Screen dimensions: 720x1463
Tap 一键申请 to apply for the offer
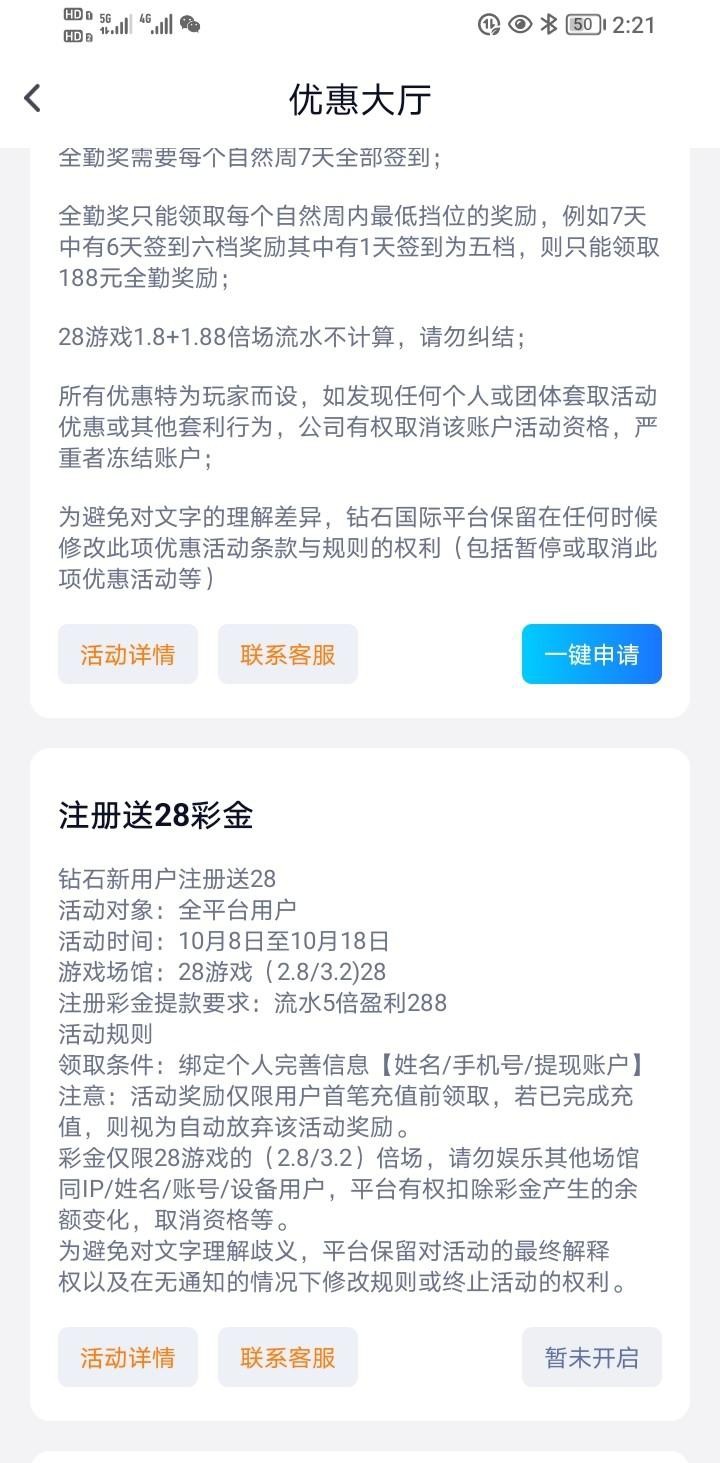coord(591,654)
